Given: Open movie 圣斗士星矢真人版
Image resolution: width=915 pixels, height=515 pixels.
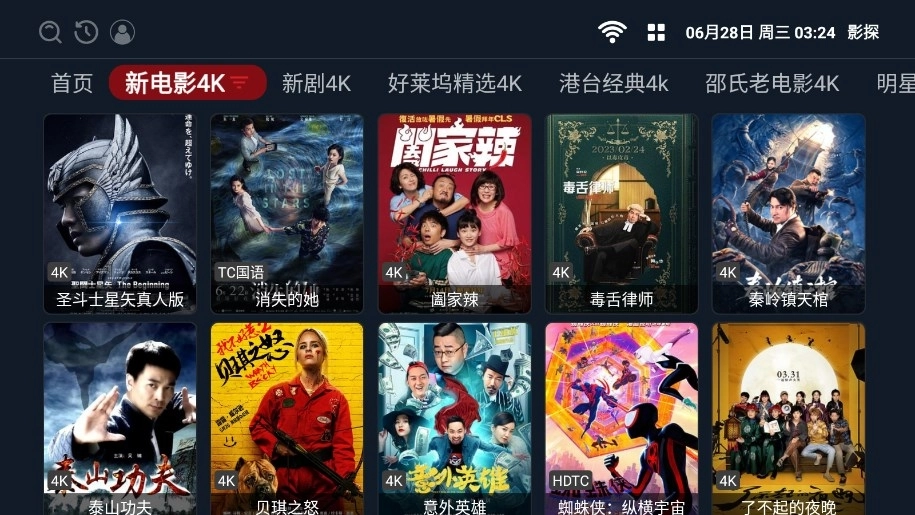Looking at the screenshot, I should 120,213.
